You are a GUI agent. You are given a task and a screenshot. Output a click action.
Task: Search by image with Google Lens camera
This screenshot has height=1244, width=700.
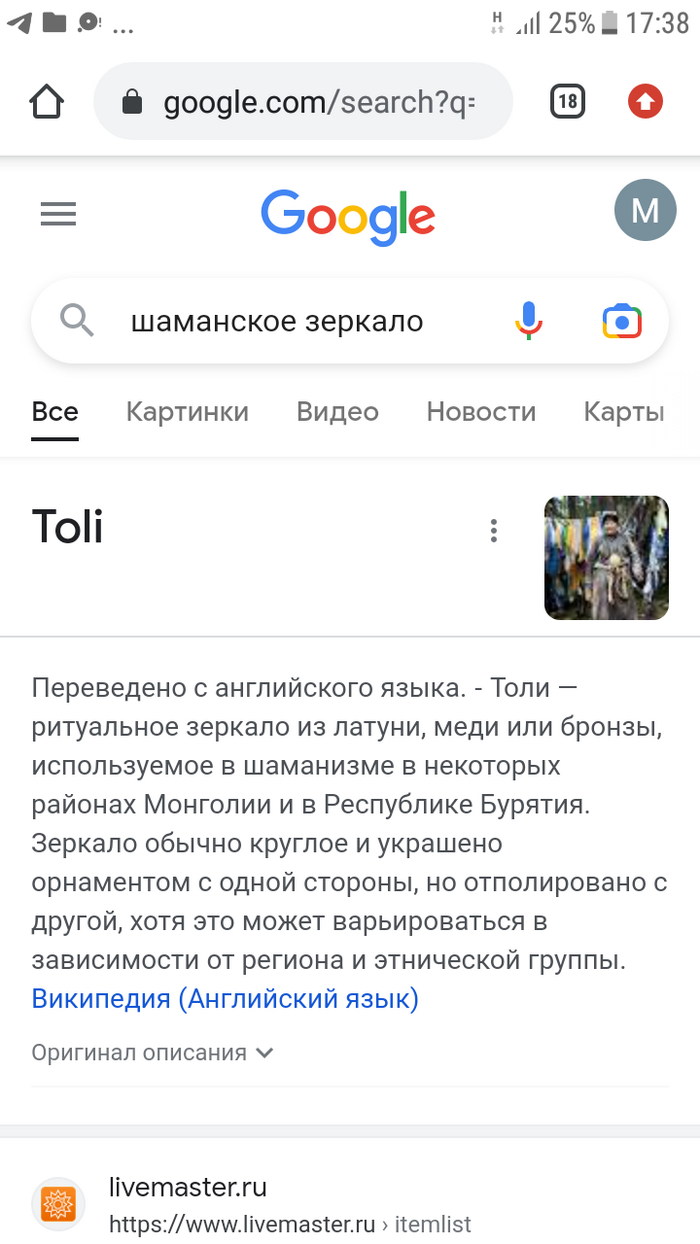621,321
